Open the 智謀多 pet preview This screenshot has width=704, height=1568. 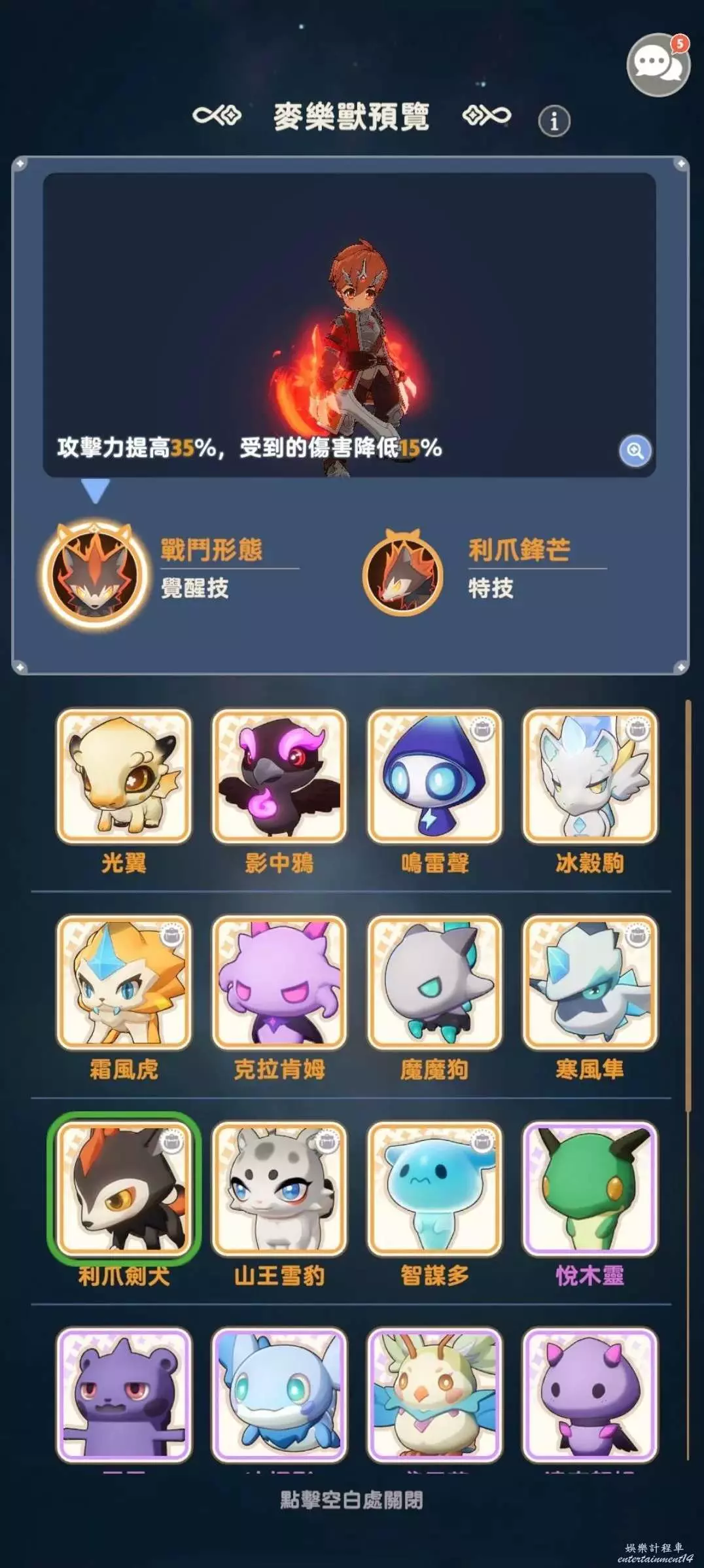coord(434,1188)
